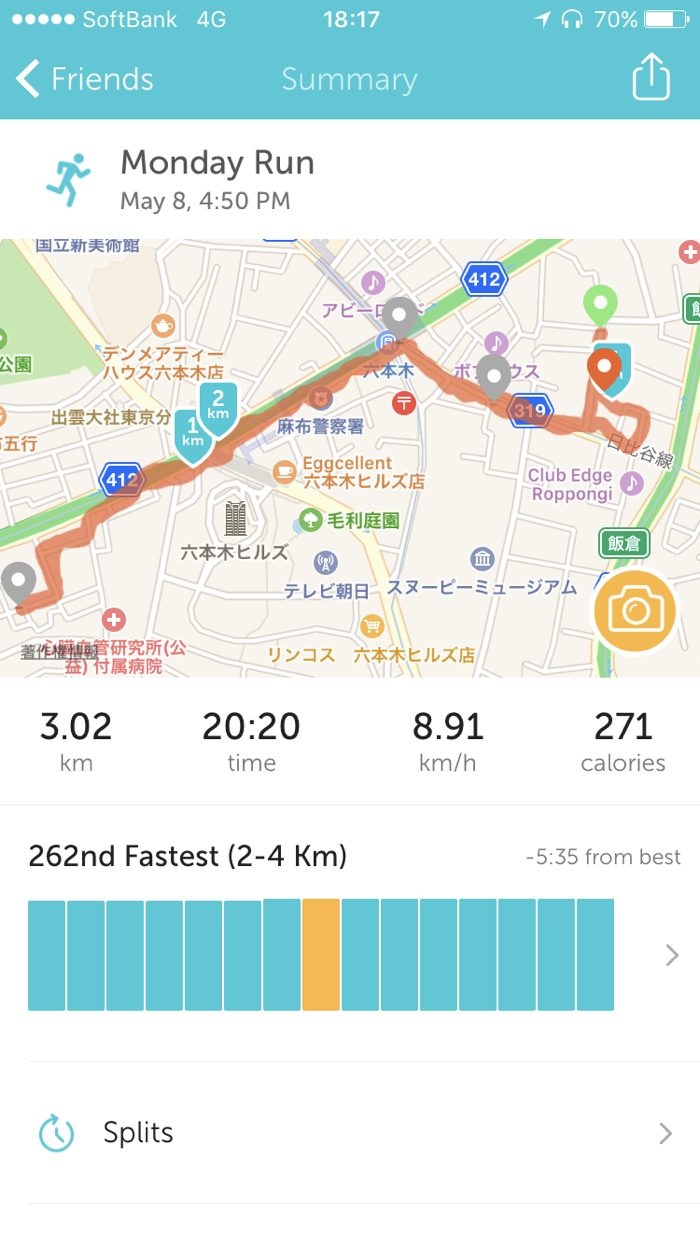Go back to Friends
The image size is (700, 1245).
pyautogui.click(x=86, y=80)
